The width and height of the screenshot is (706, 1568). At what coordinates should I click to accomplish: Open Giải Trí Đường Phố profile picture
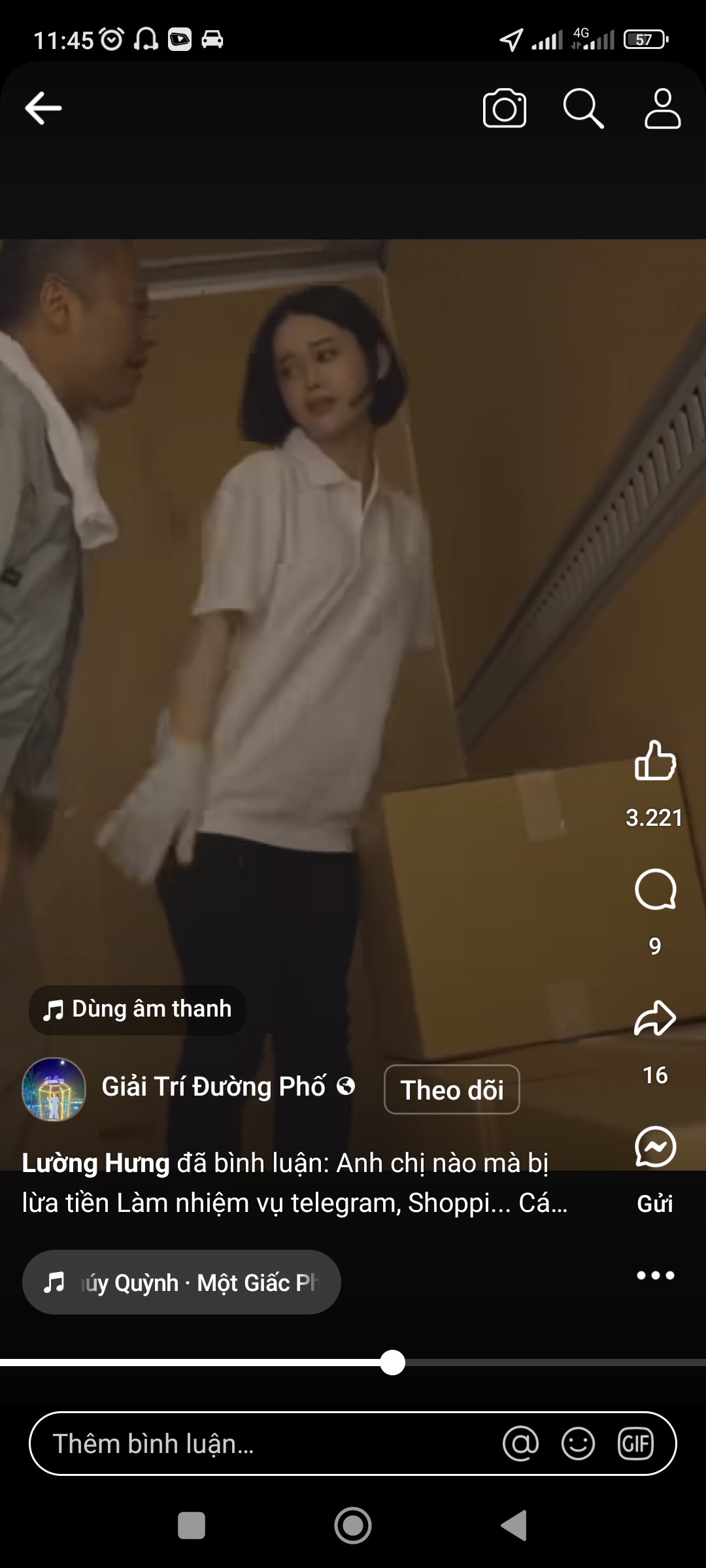click(54, 1089)
